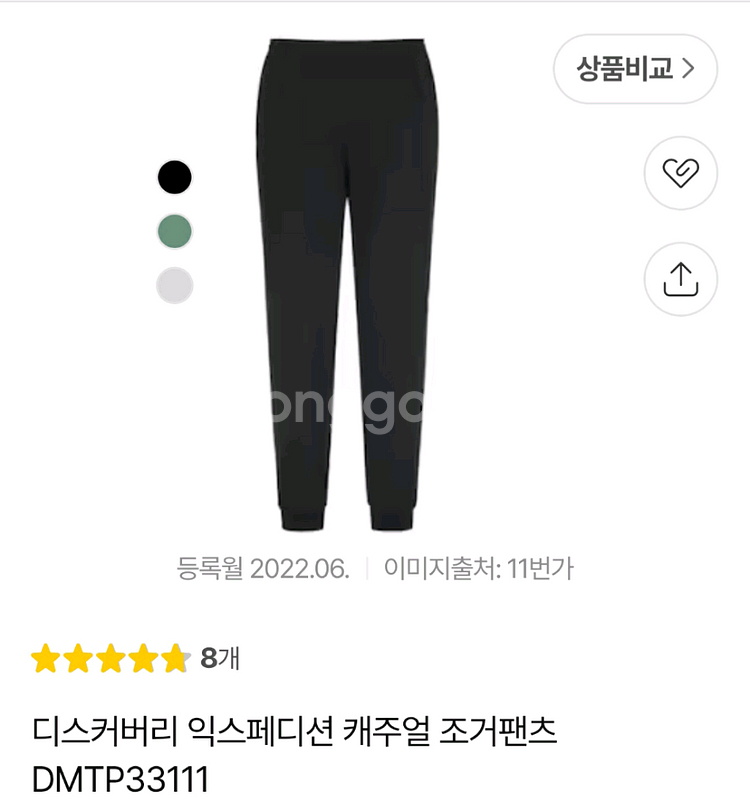Open share options using the upload icon
This screenshot has width=750, height=812.
tap(683, 282)
